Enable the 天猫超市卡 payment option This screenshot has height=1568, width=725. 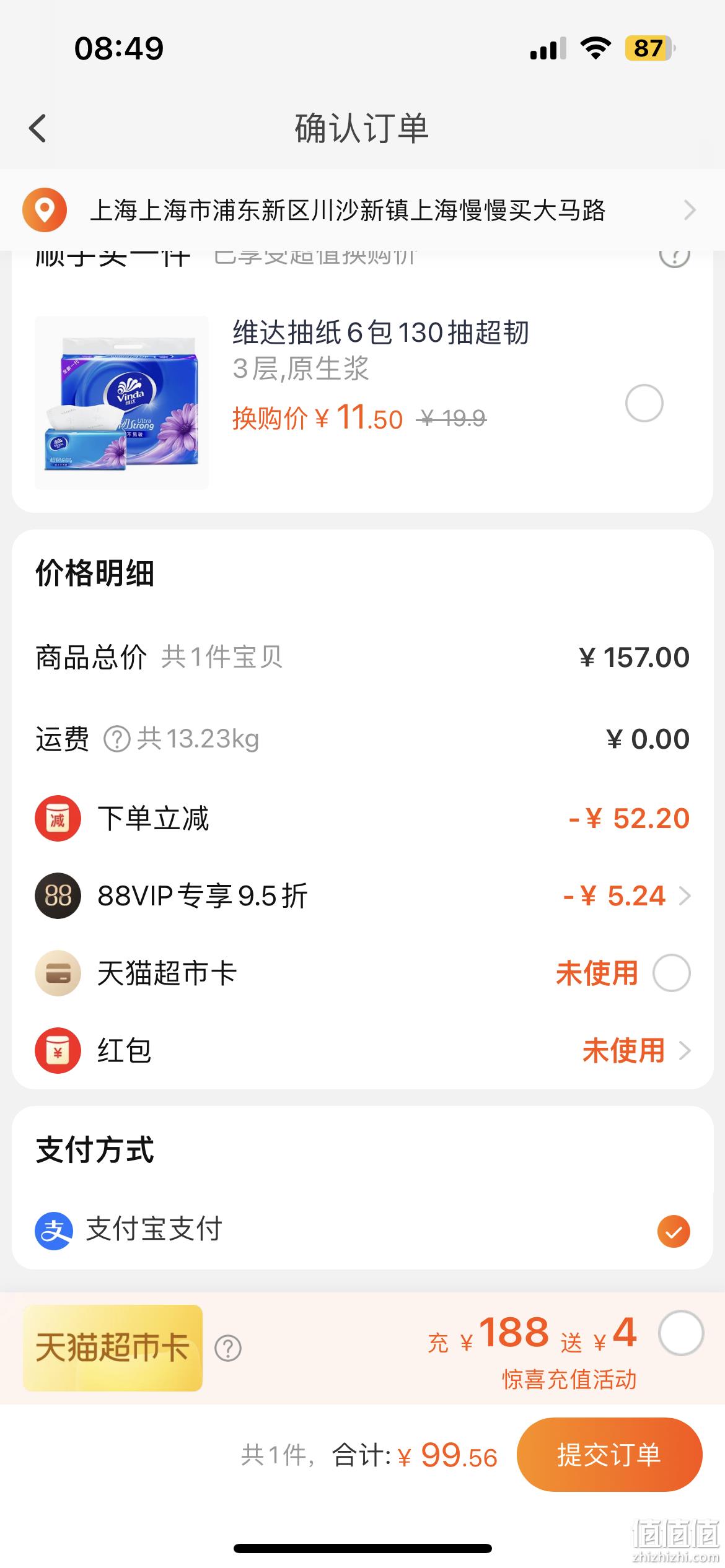(x=672, y=973)
